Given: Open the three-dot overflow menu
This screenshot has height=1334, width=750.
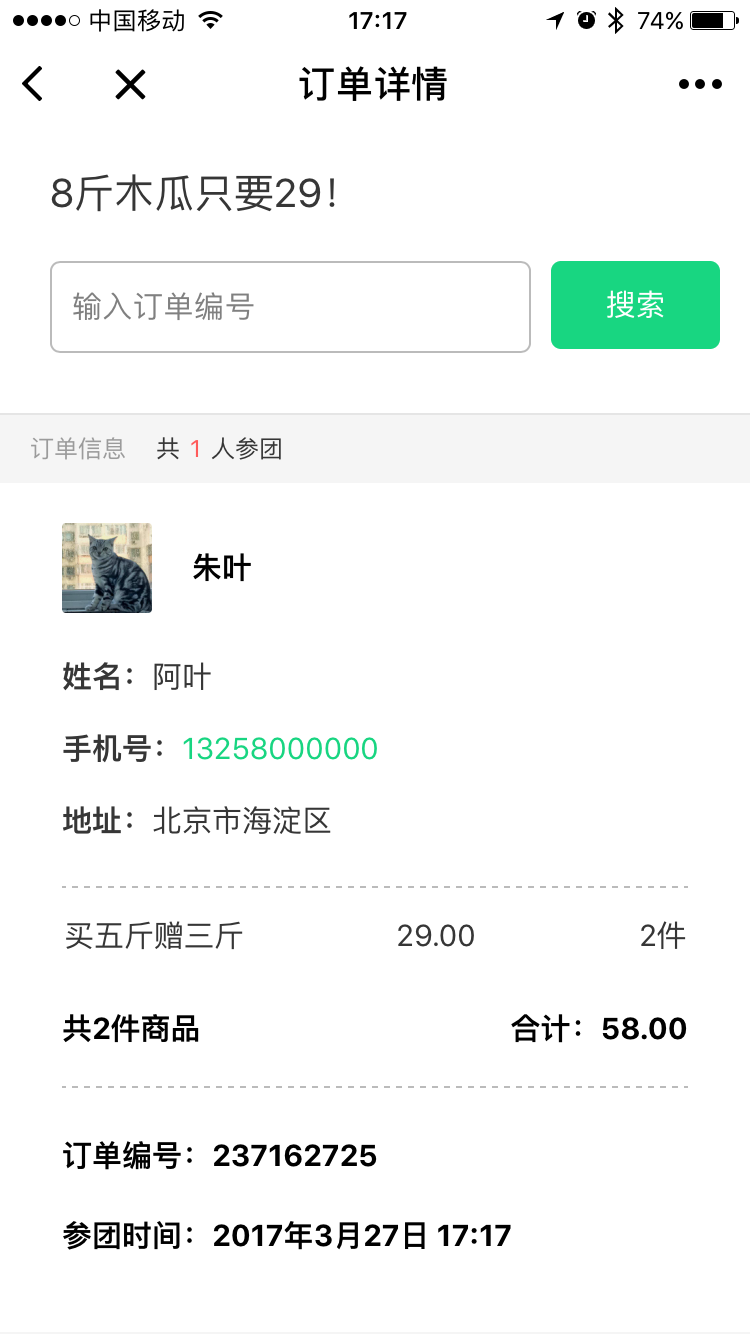Looking at the screenshot, I should (x=700, y=85).
